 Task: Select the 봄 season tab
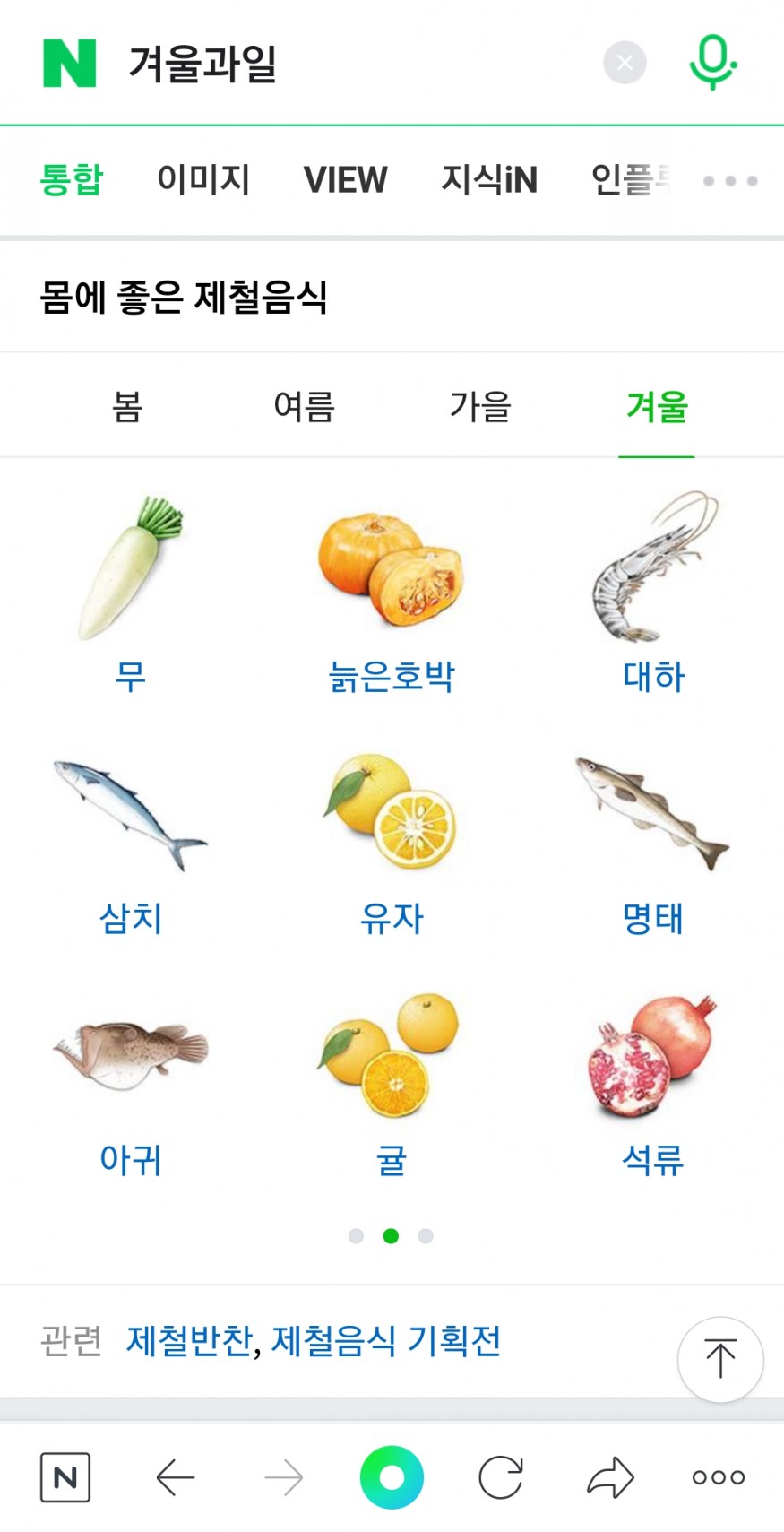127,407
